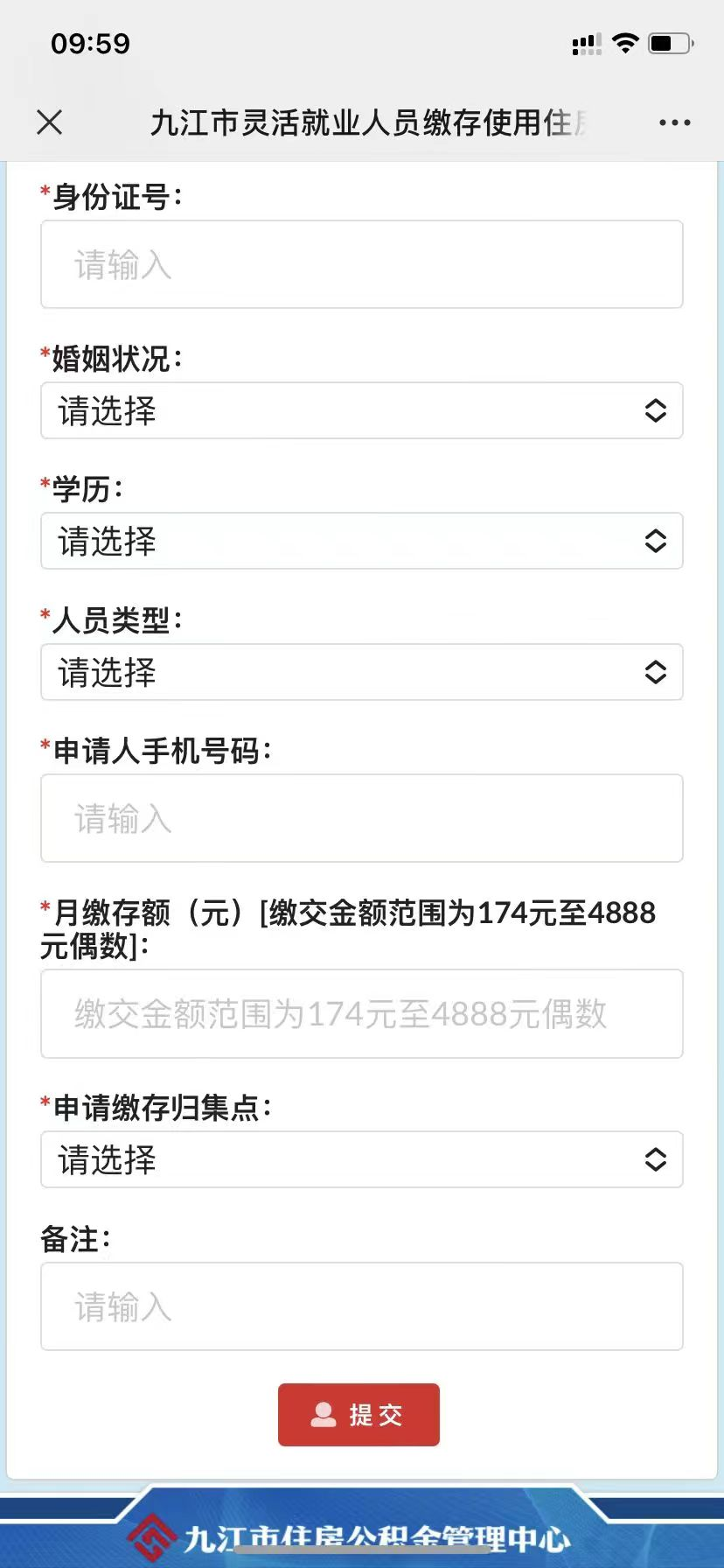The height and width of the screenshot is (1568, 724).
Task: Close the page with the X icon
Action: coord(50,122)
